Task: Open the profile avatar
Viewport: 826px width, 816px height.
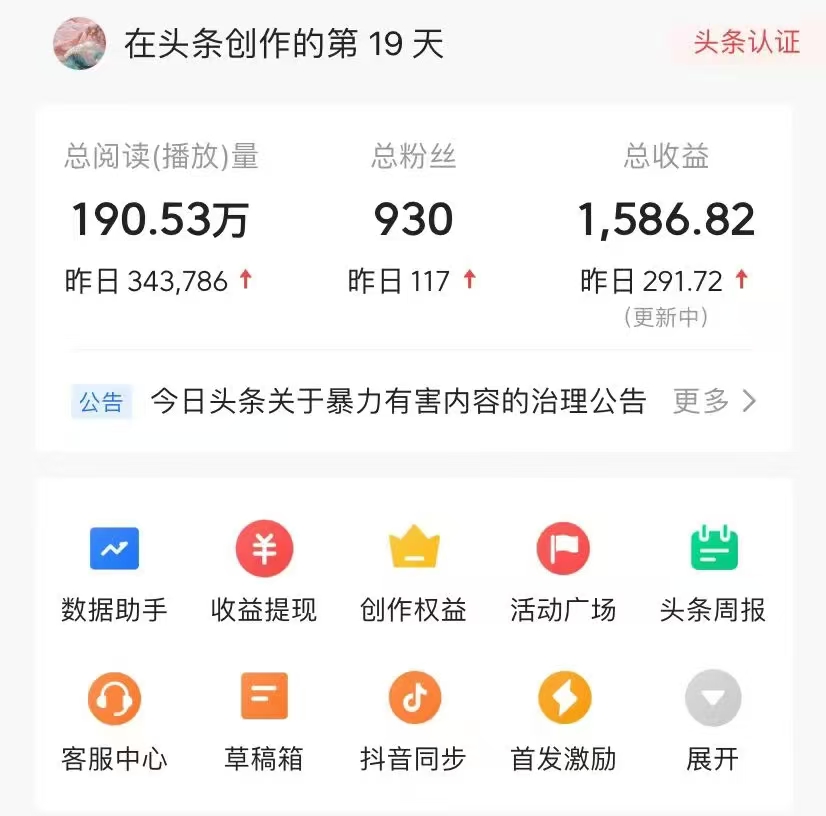Action: point(79,44)
